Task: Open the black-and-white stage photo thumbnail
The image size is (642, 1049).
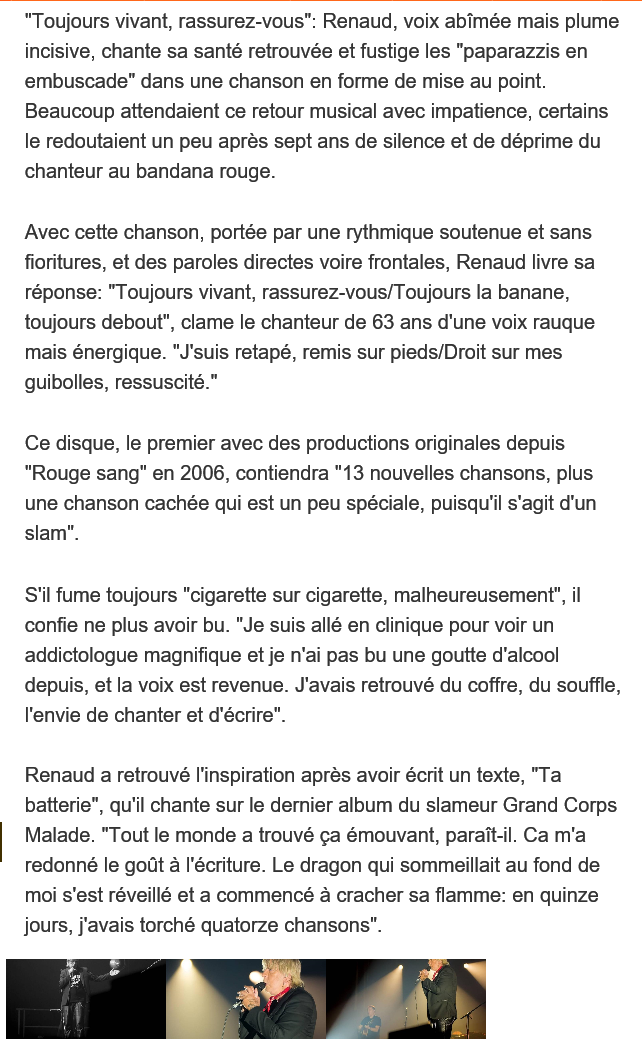Action: (x=86, y=998)
